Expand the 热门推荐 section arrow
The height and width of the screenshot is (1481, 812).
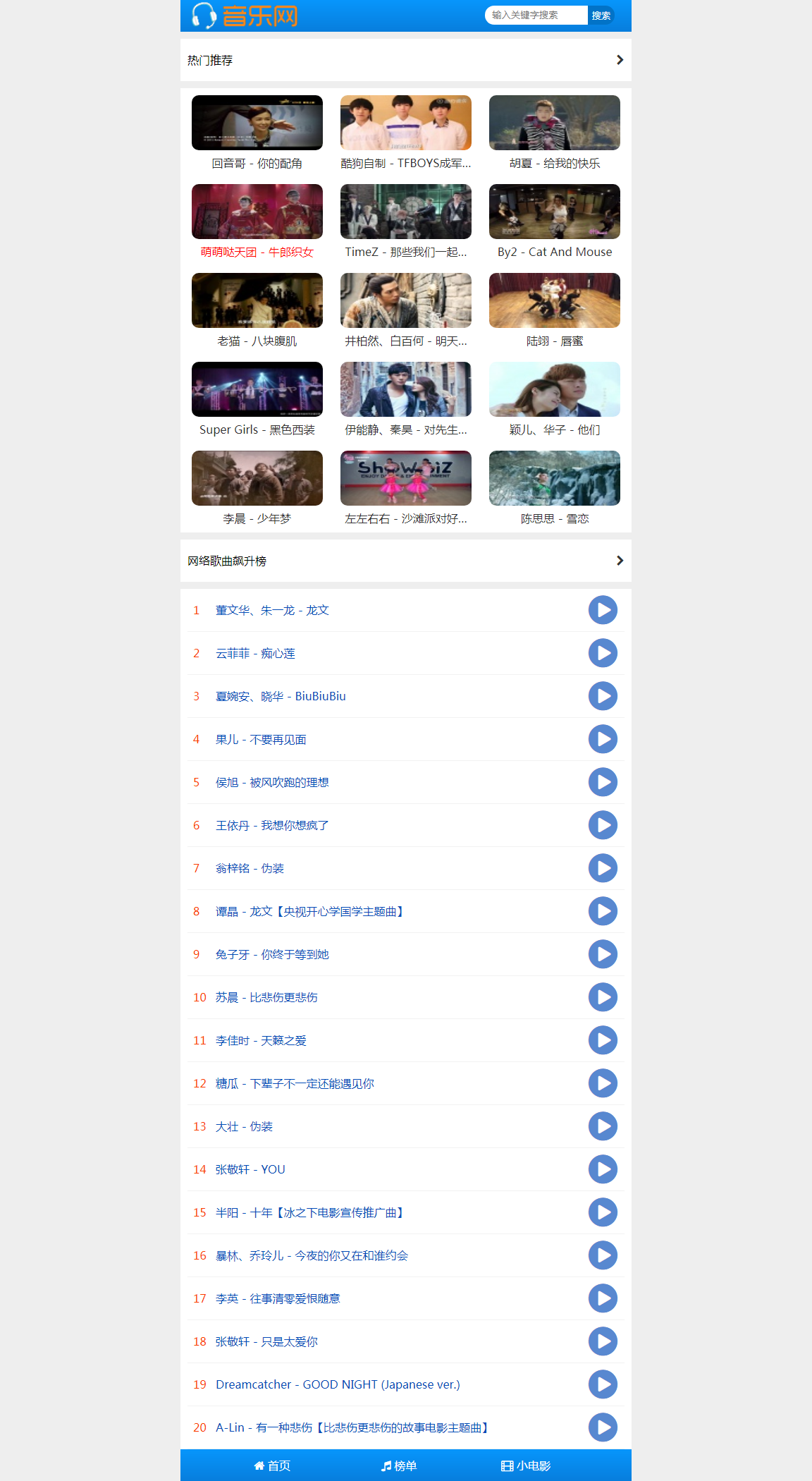tap(620, 60)
